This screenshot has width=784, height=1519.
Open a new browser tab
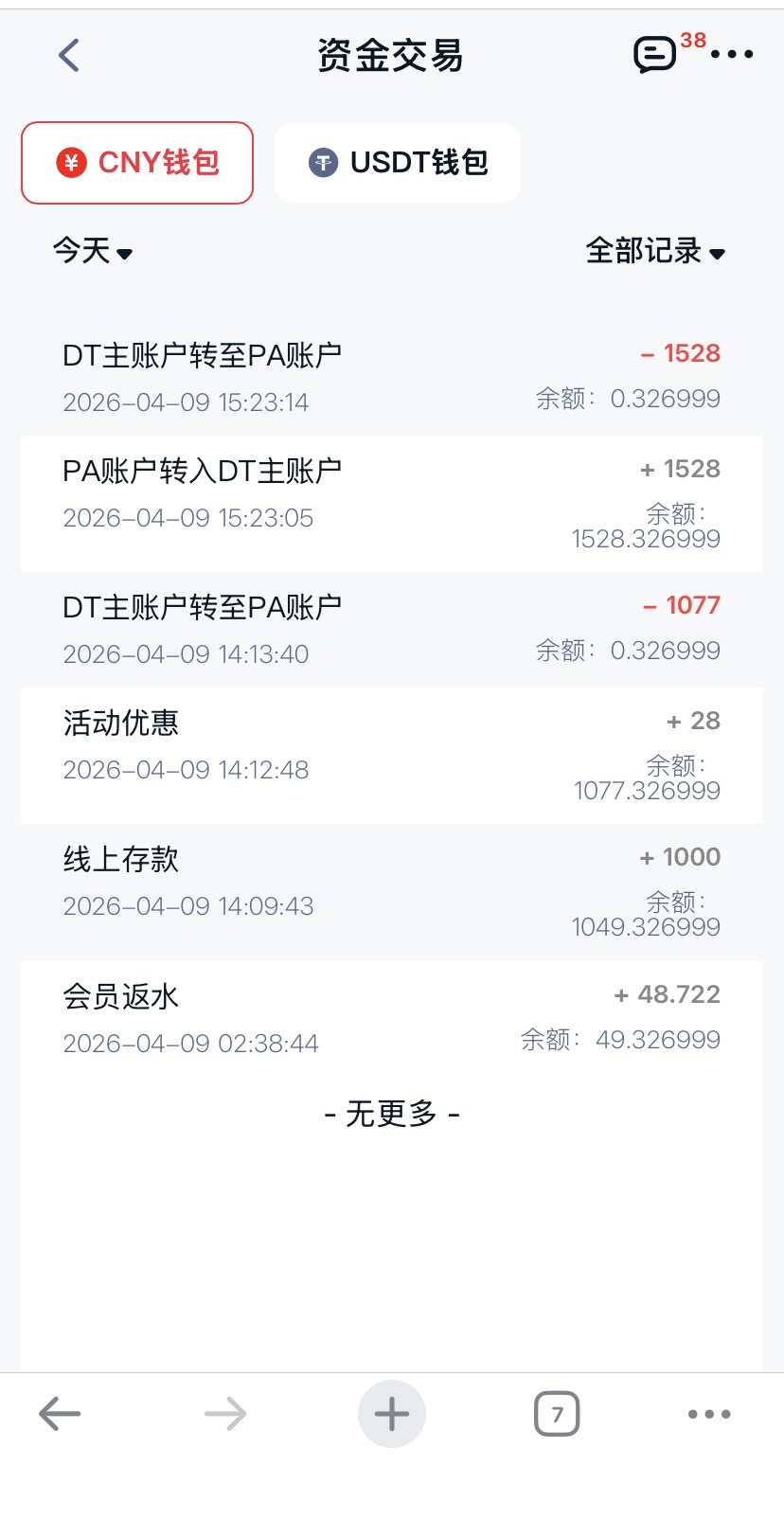pos(391,1414)
